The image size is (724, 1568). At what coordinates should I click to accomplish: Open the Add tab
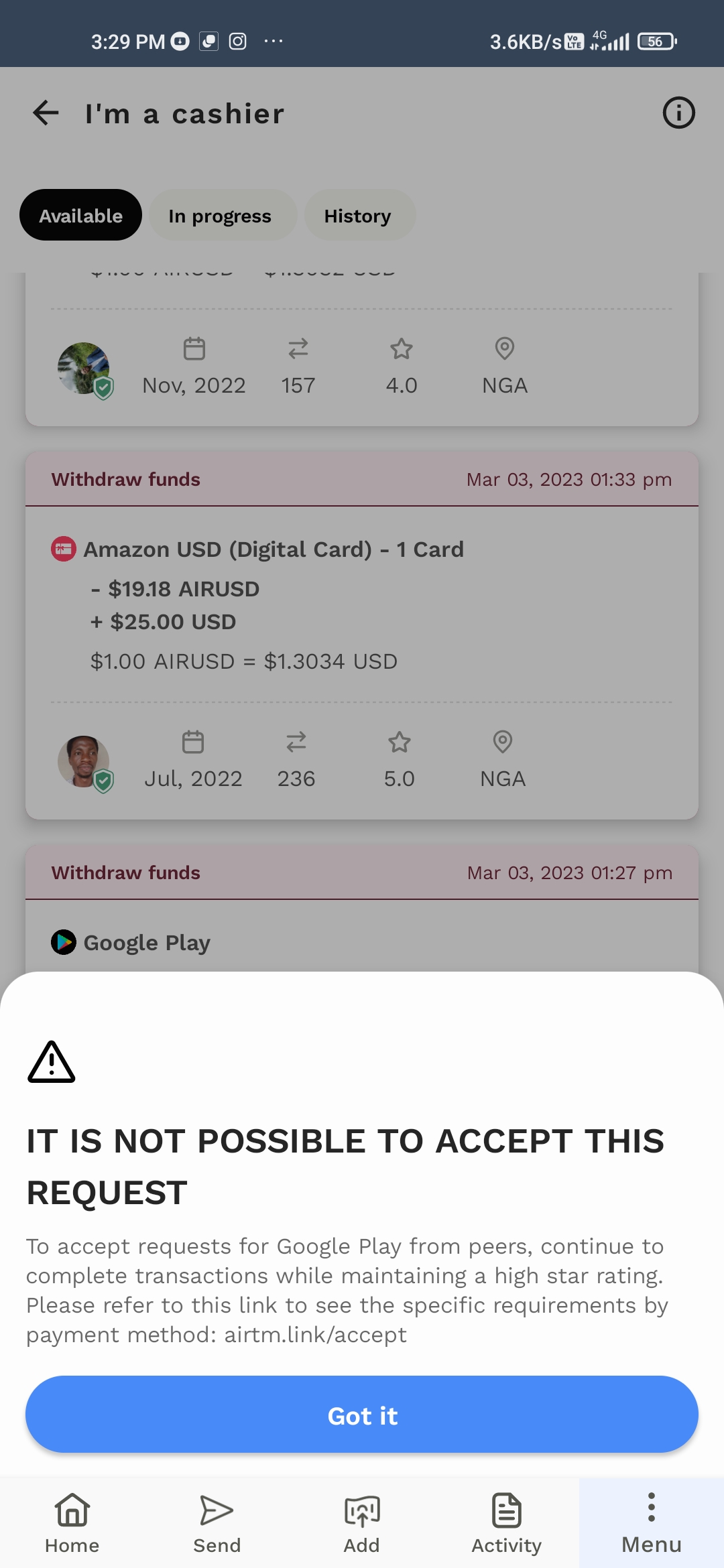click(362, 1522)
